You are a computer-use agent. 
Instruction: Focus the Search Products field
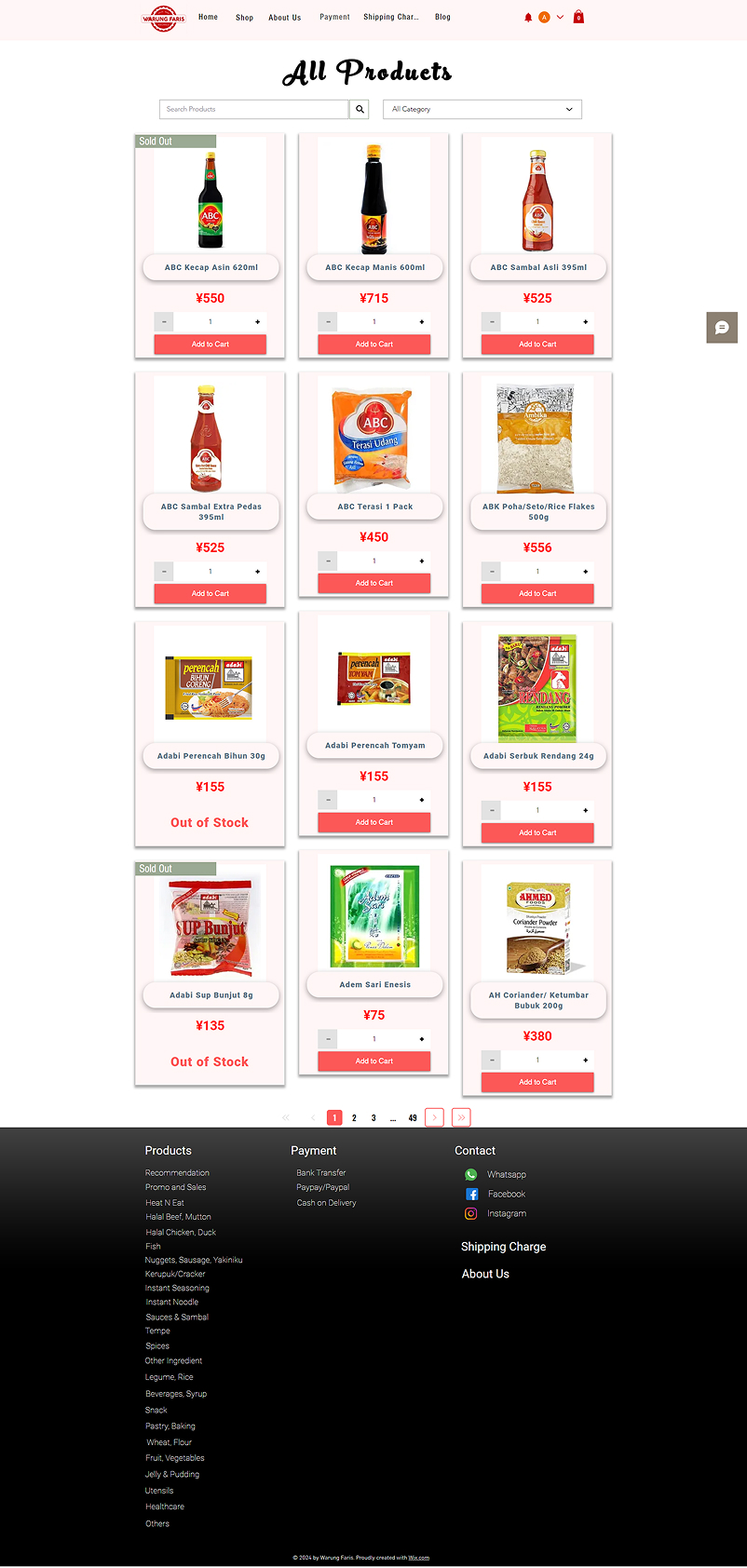click(x=253, y=109)
